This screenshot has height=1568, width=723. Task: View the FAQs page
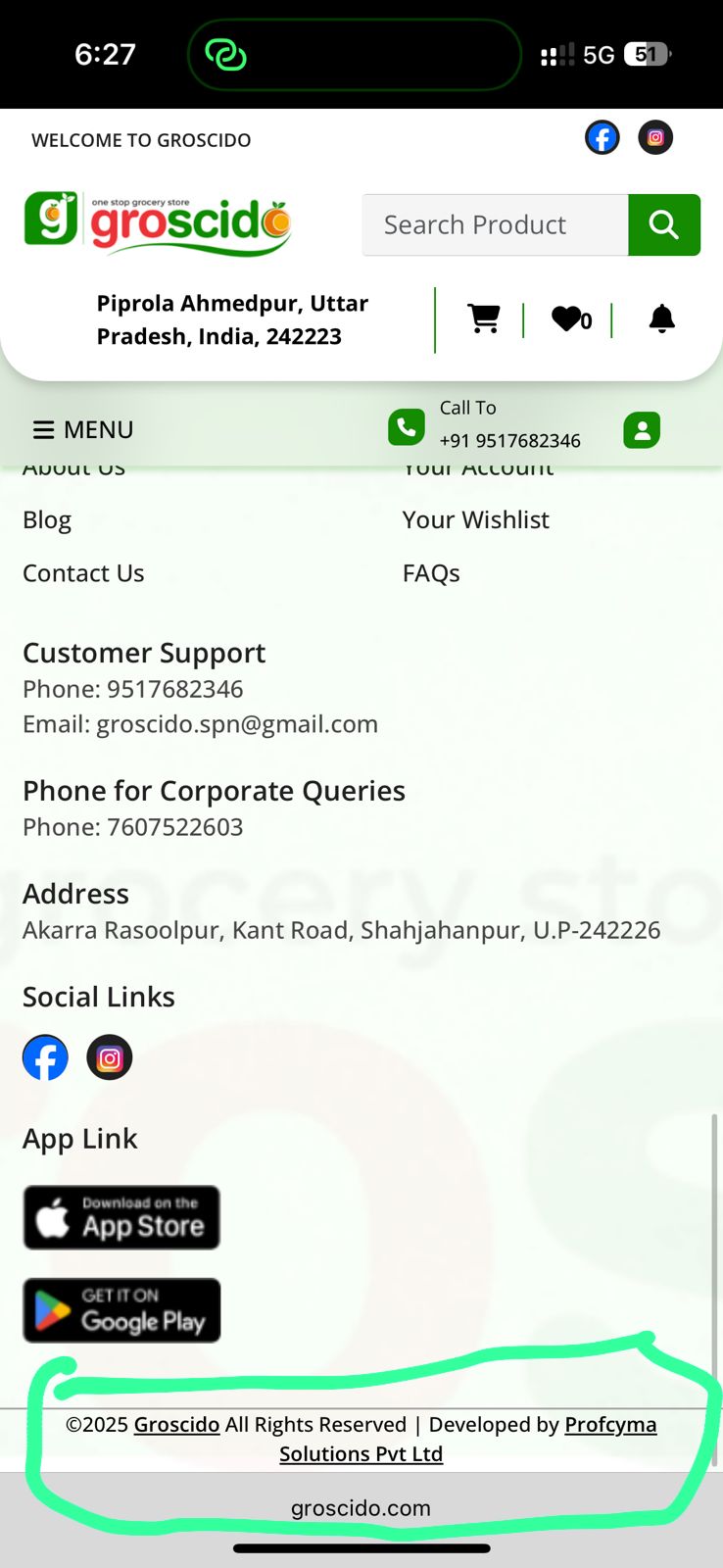pos(431,573)
